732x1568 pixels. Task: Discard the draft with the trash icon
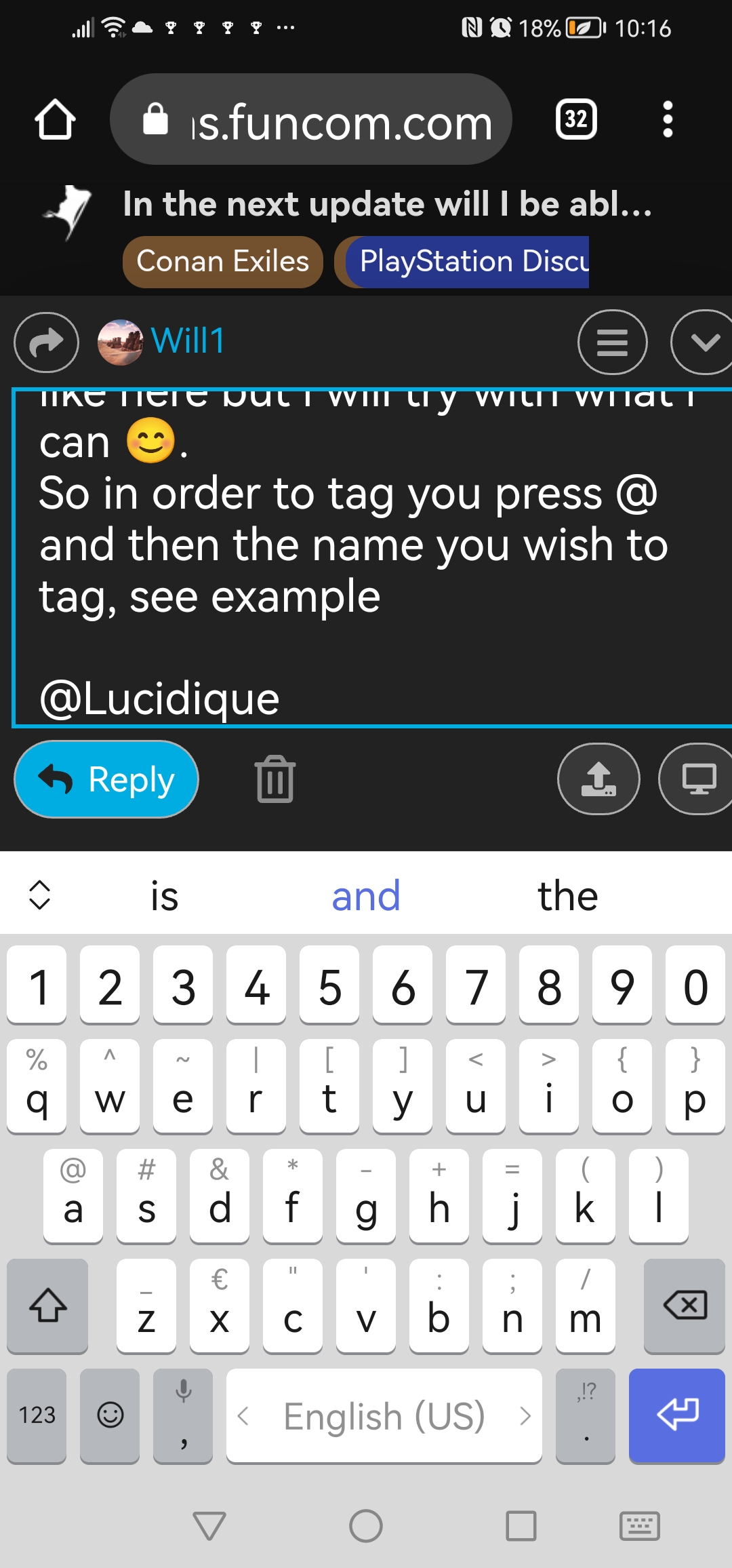[274, 779]
